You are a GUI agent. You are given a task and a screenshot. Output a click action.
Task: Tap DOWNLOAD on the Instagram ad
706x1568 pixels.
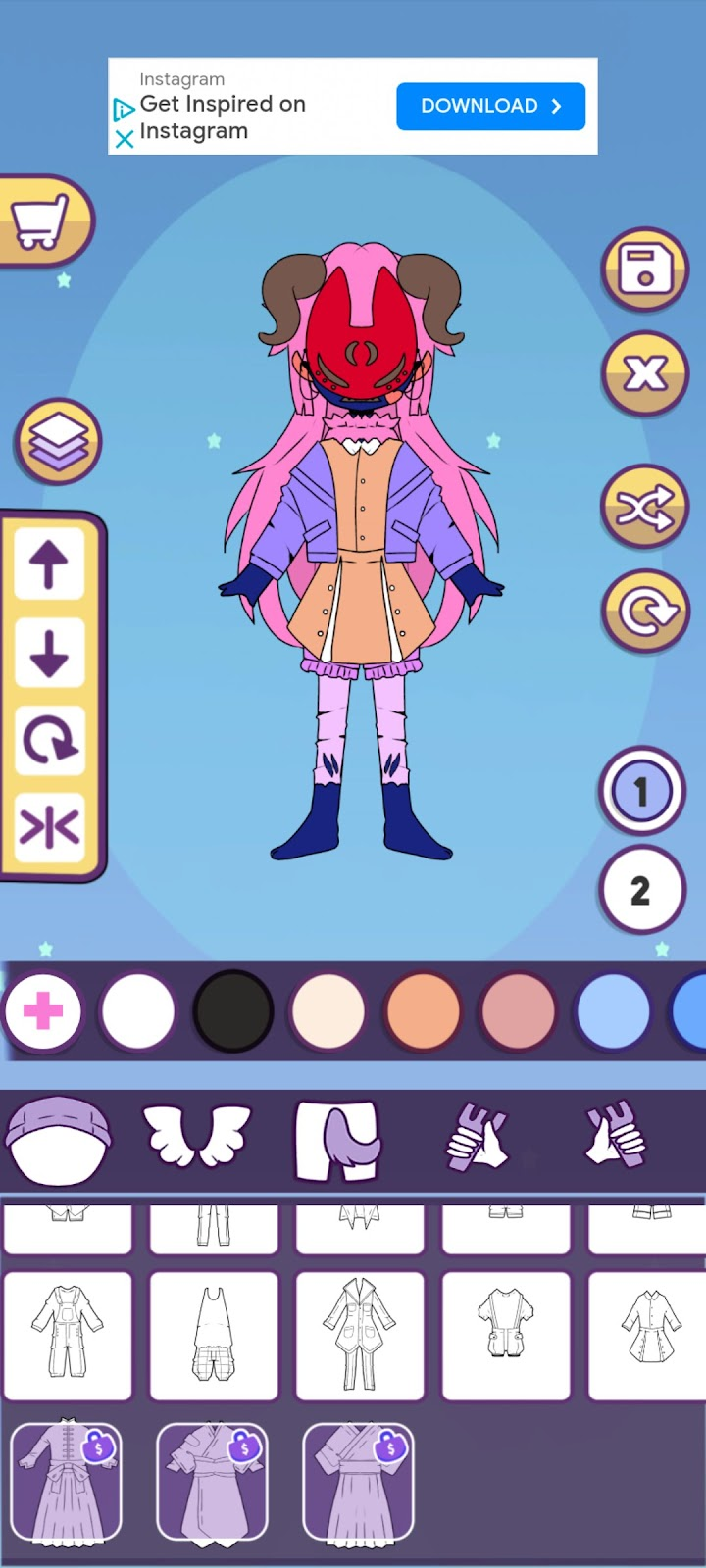[490, 106]
